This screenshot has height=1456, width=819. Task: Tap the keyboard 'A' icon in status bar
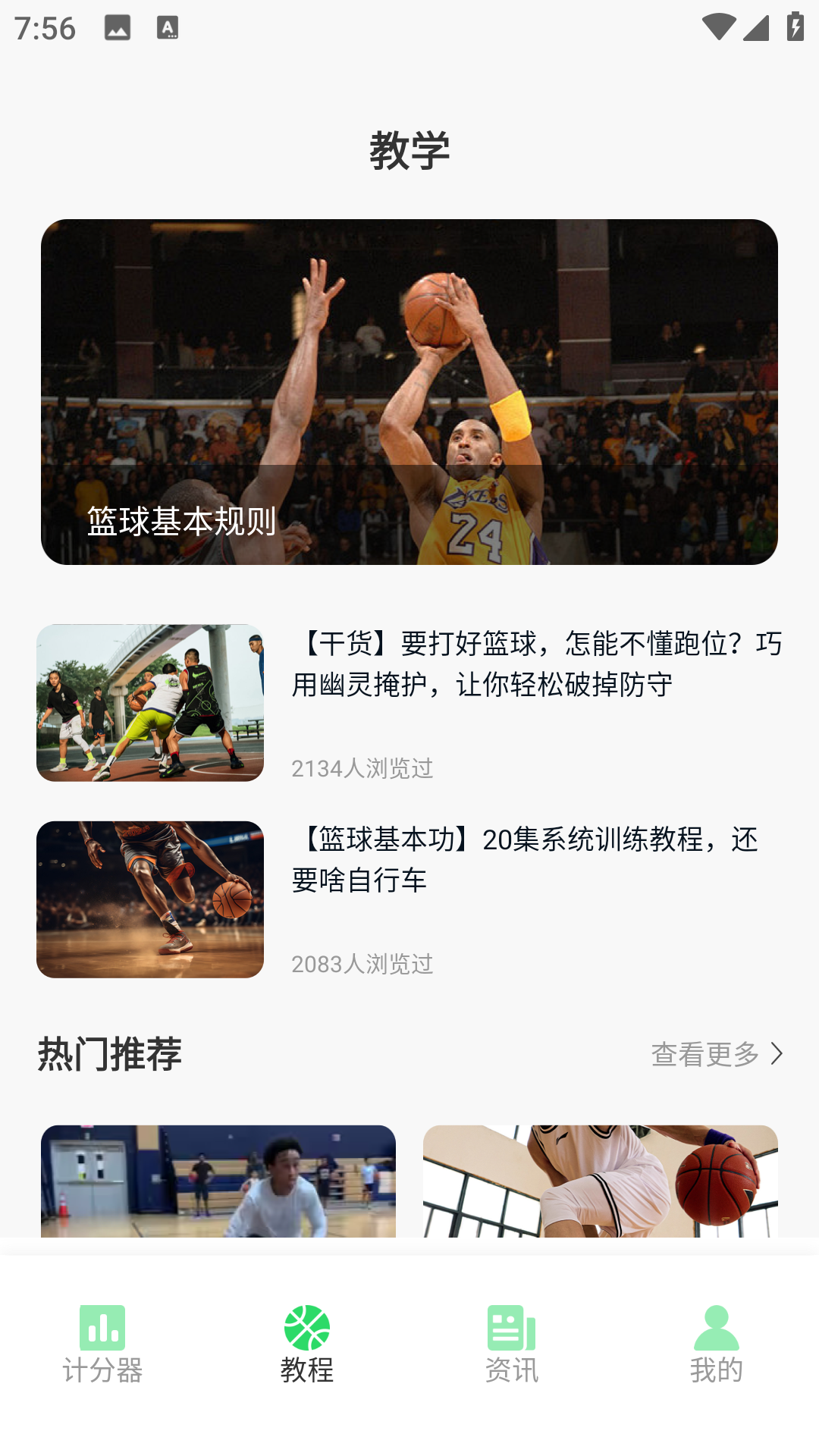[x=166, y=29]
